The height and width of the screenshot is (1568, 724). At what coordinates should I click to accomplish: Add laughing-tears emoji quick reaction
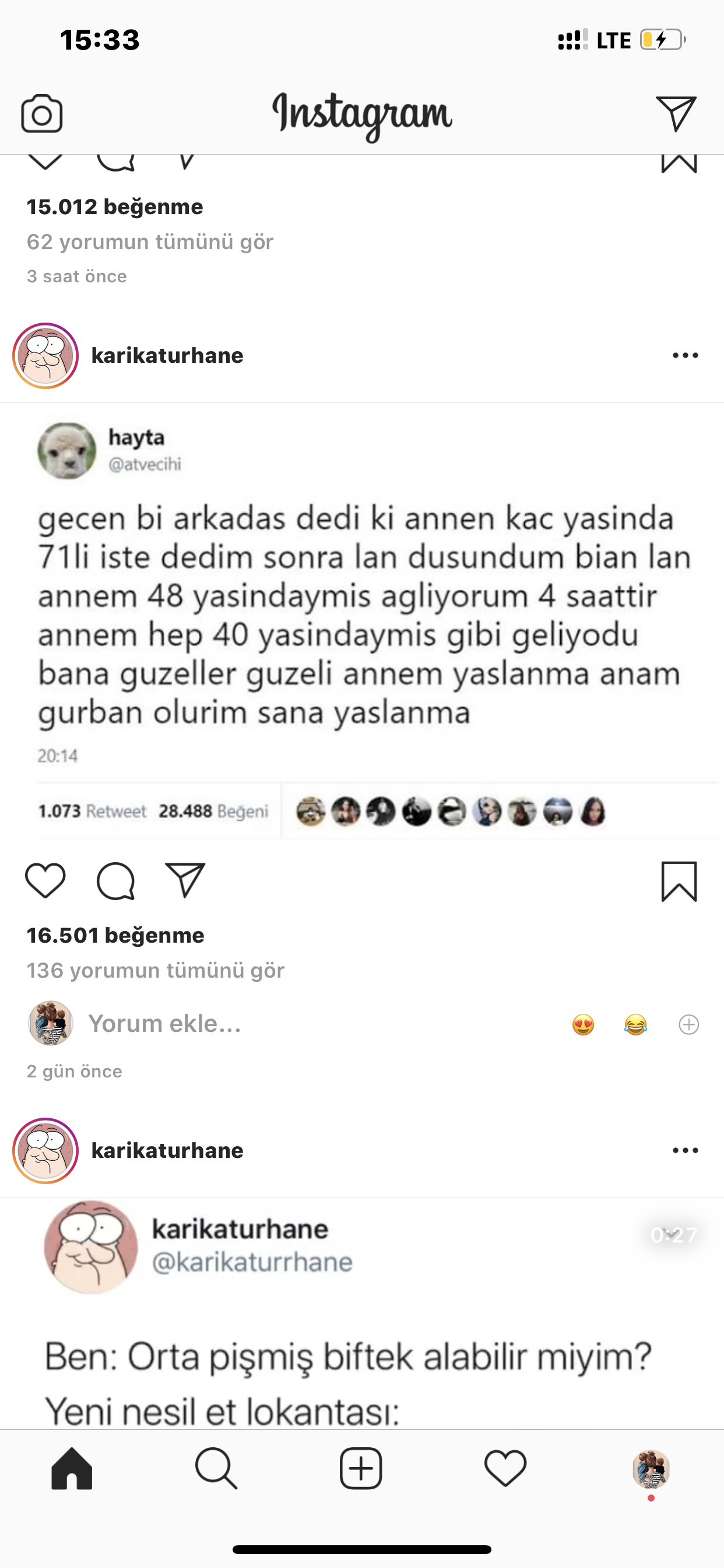[636, 1025]
